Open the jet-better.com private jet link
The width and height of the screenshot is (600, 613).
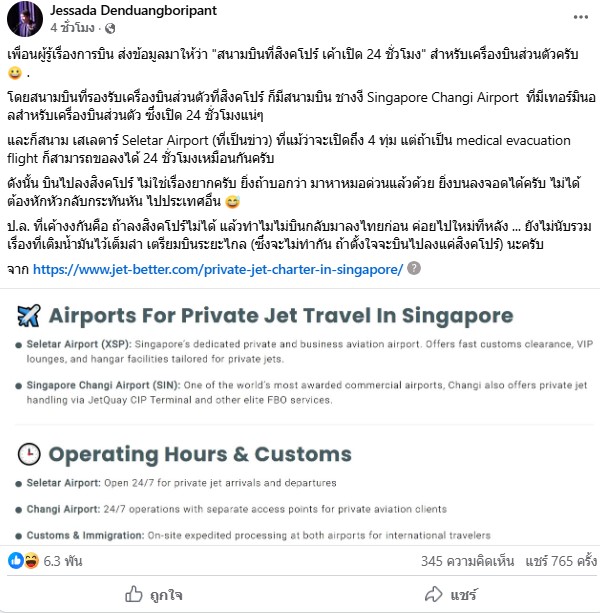click(218, 269)
